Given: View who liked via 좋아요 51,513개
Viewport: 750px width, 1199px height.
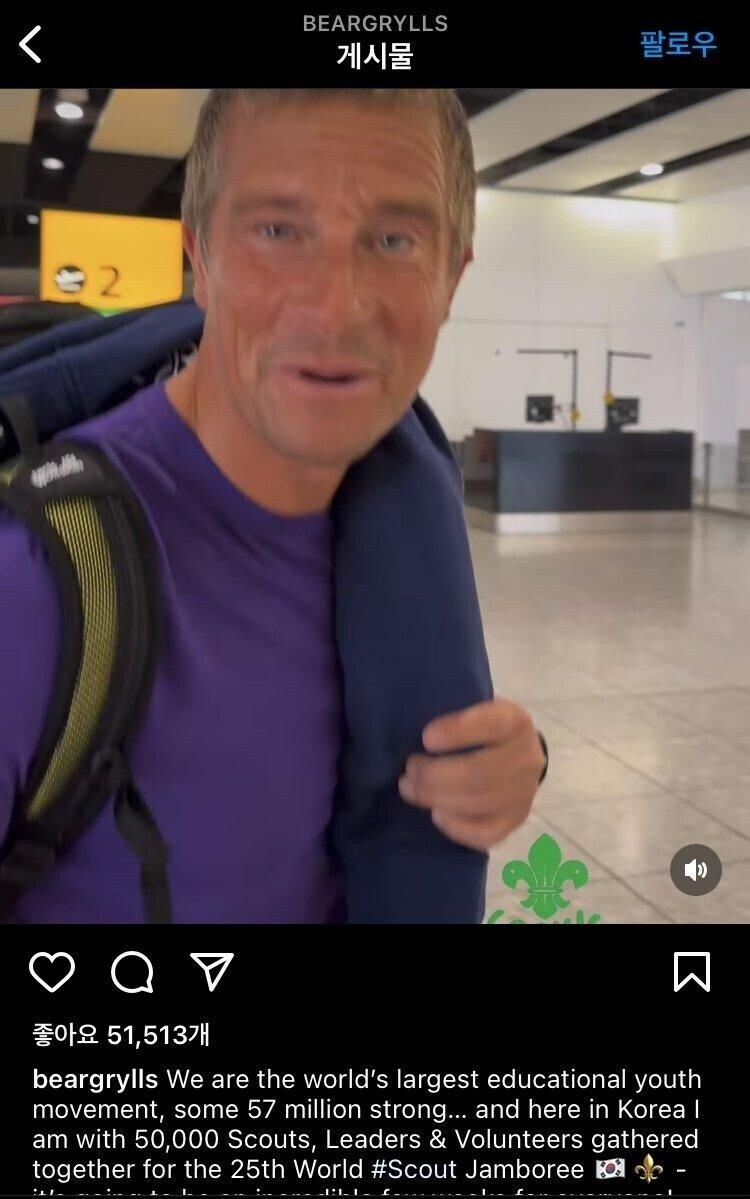Looking at the screenshot, I should click(121, 1034).
